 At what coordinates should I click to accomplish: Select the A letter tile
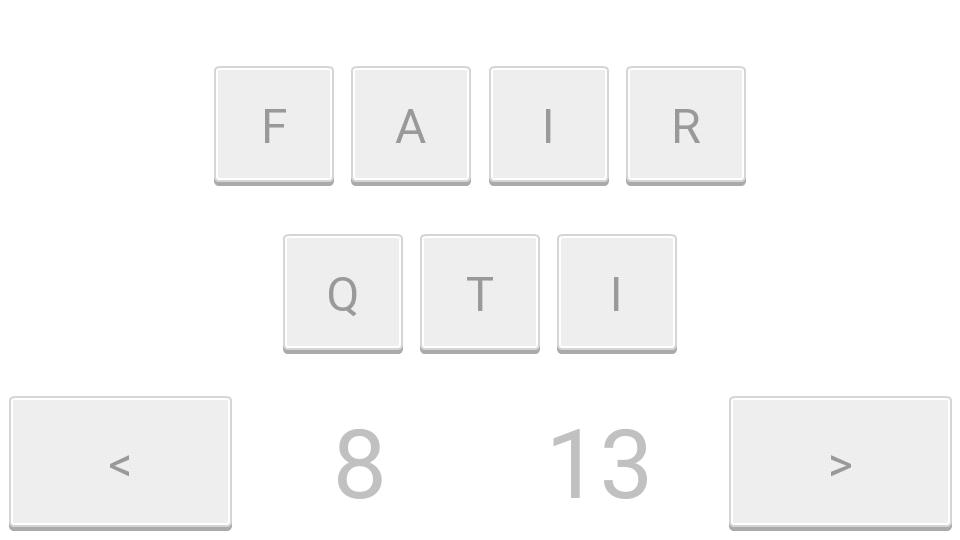tap(411, 125)
